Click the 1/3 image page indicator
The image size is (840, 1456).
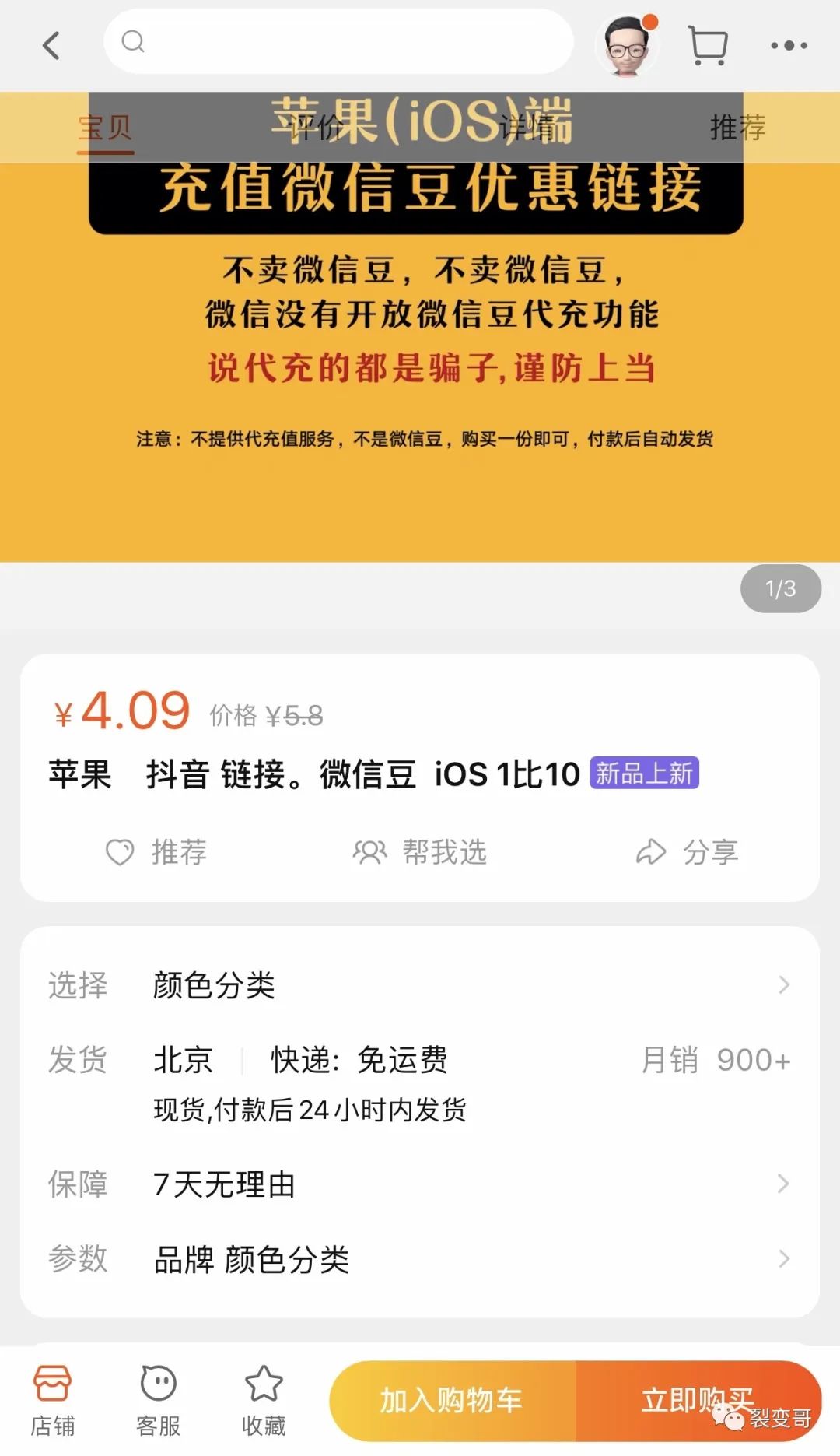(780, 590)
